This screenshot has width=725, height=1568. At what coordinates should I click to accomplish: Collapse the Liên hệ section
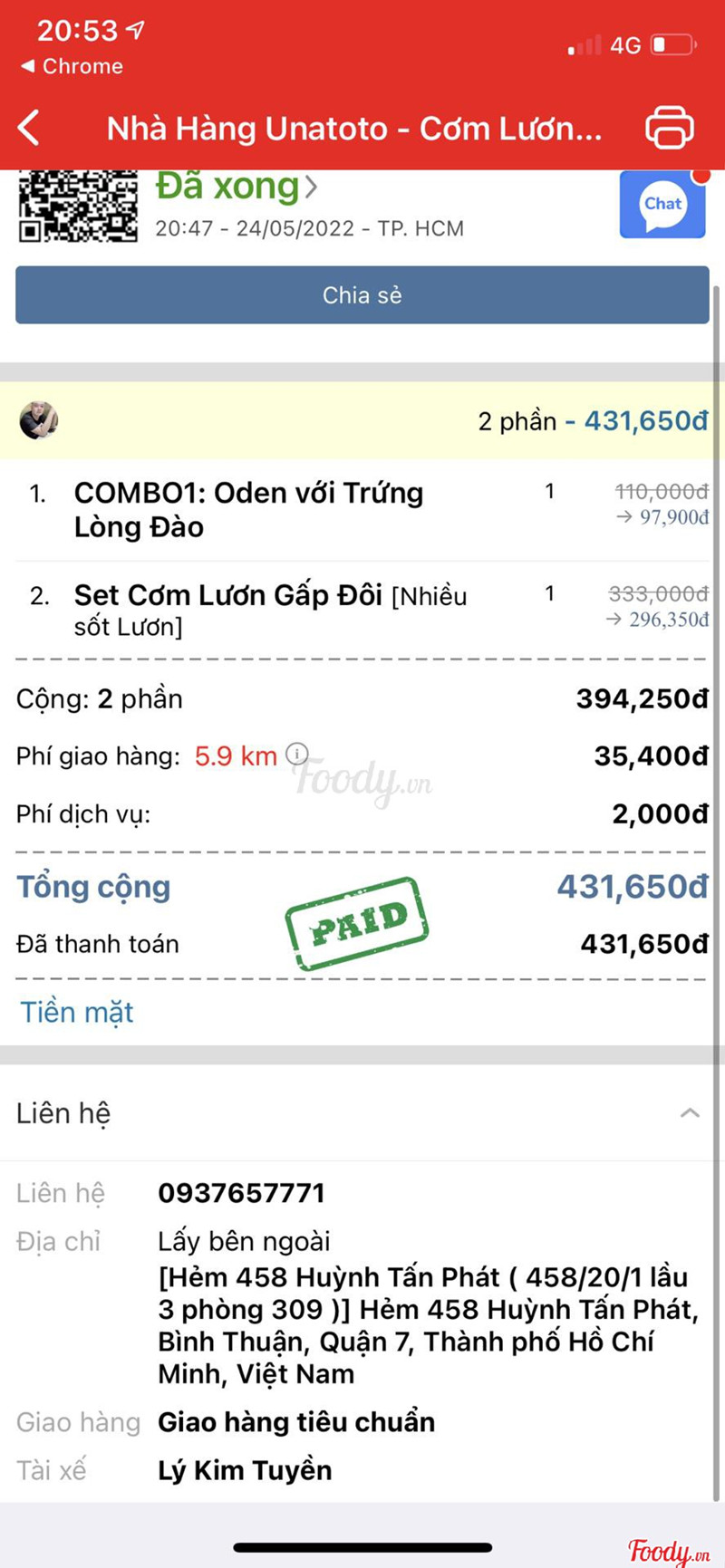[x=690, y=1112]
